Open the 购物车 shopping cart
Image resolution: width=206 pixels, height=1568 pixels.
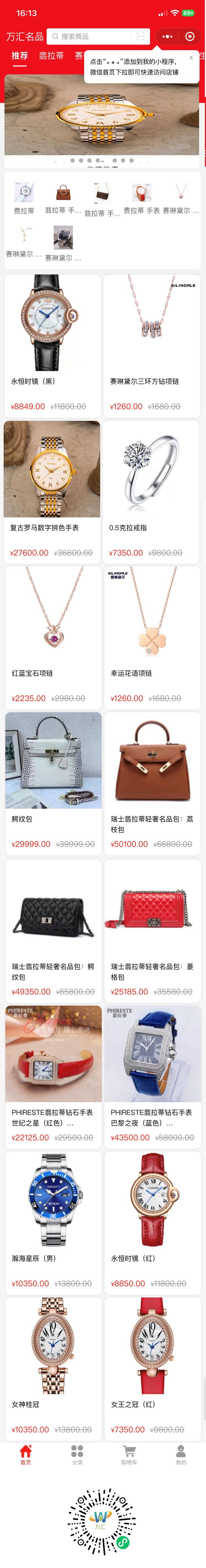(129, 1455)
